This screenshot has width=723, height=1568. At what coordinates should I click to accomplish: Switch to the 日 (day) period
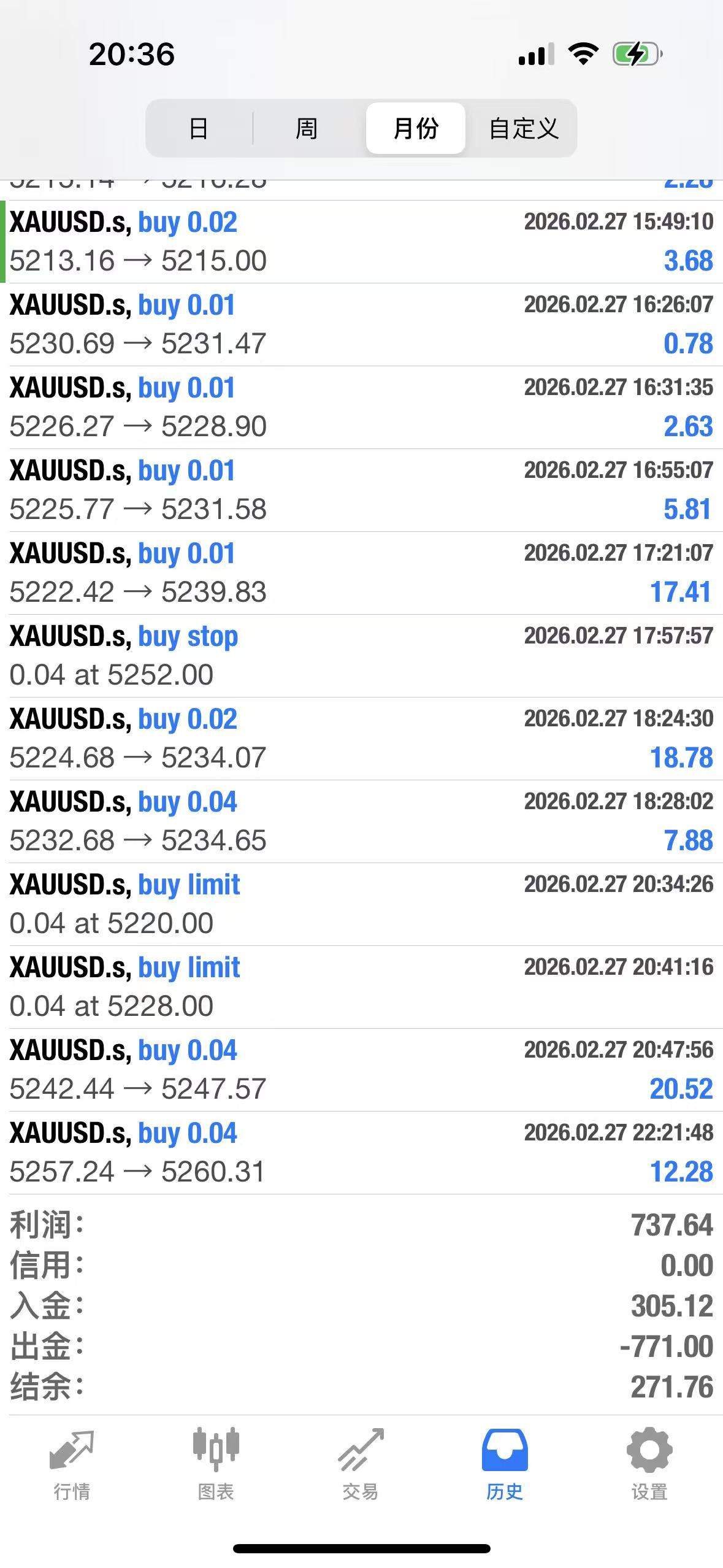(x=198, y=129)
